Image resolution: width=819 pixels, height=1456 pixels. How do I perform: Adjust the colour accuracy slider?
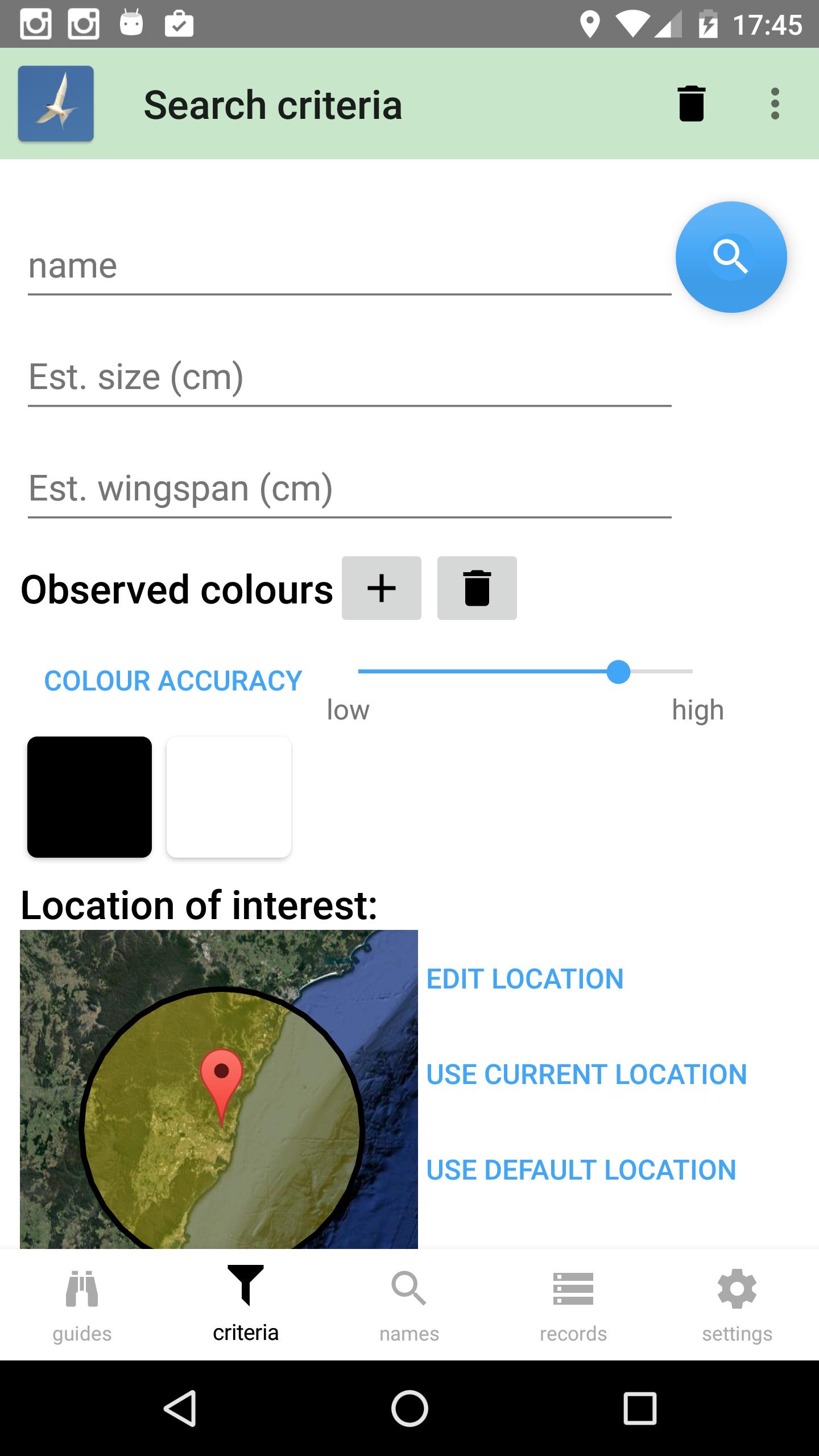pos(619,671)
